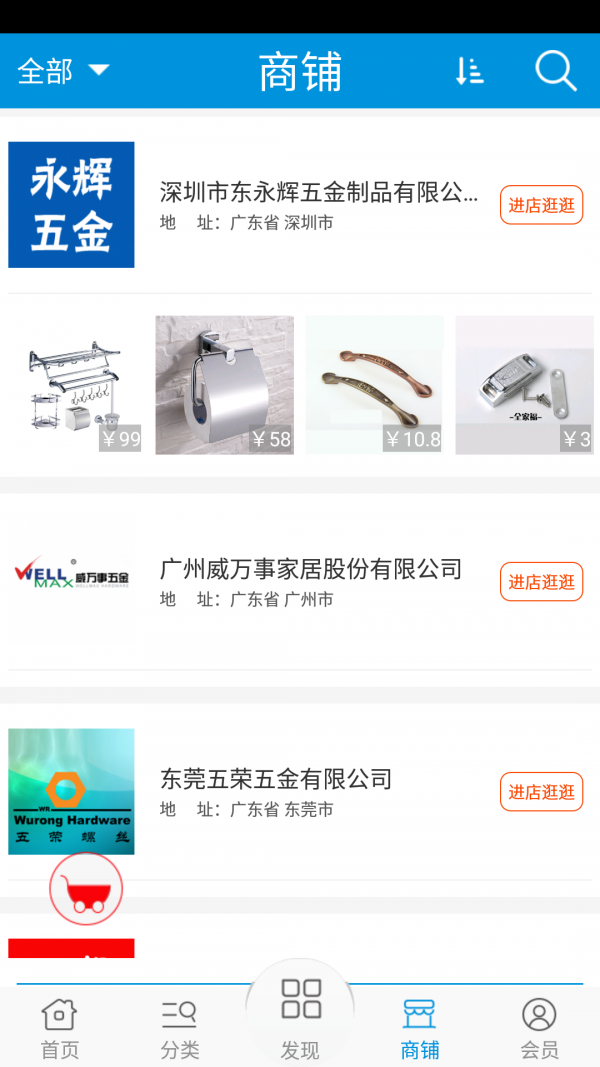
Task: Open the floating shopping cart button
Action: point(86,889)
